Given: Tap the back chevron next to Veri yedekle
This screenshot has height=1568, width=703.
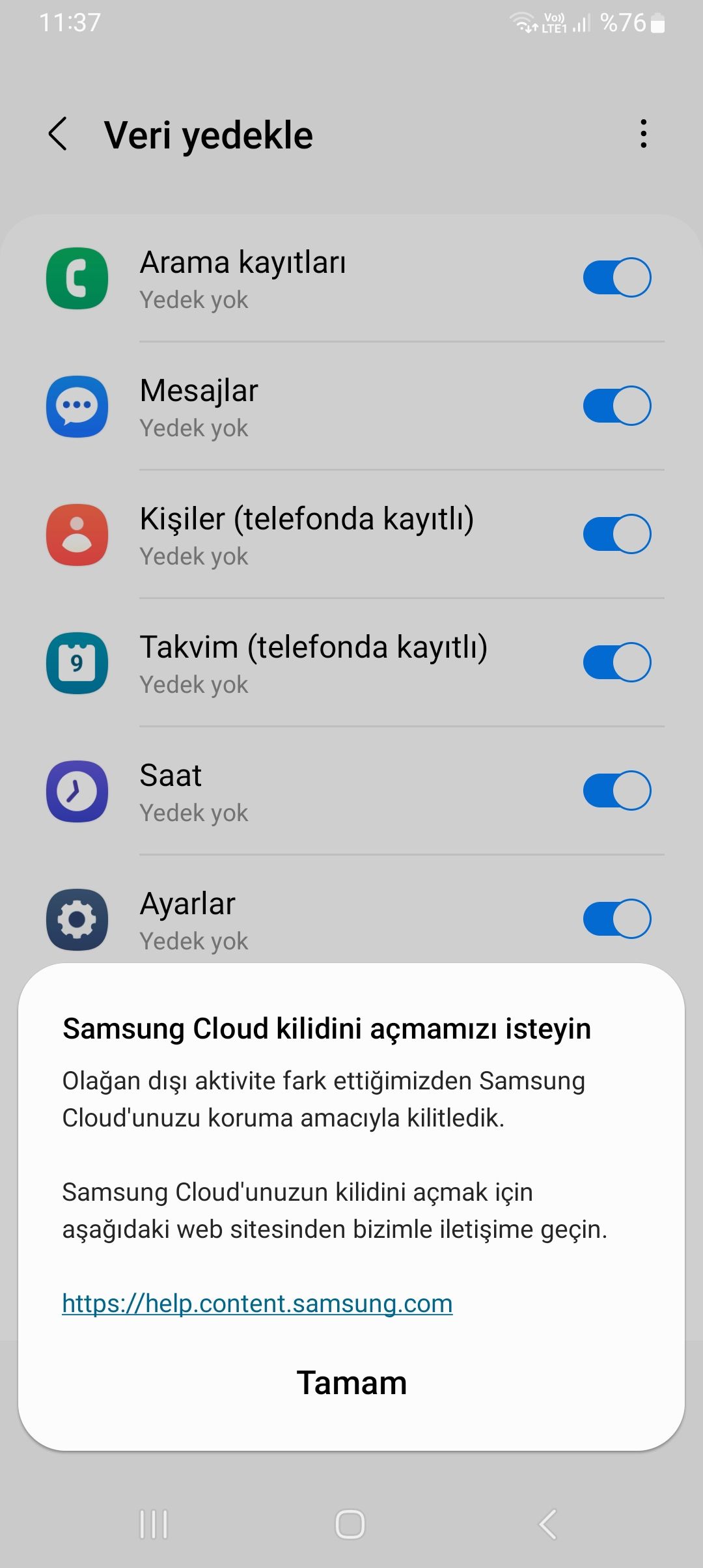Looking at the screenshot, I should (x=57, y=135).
